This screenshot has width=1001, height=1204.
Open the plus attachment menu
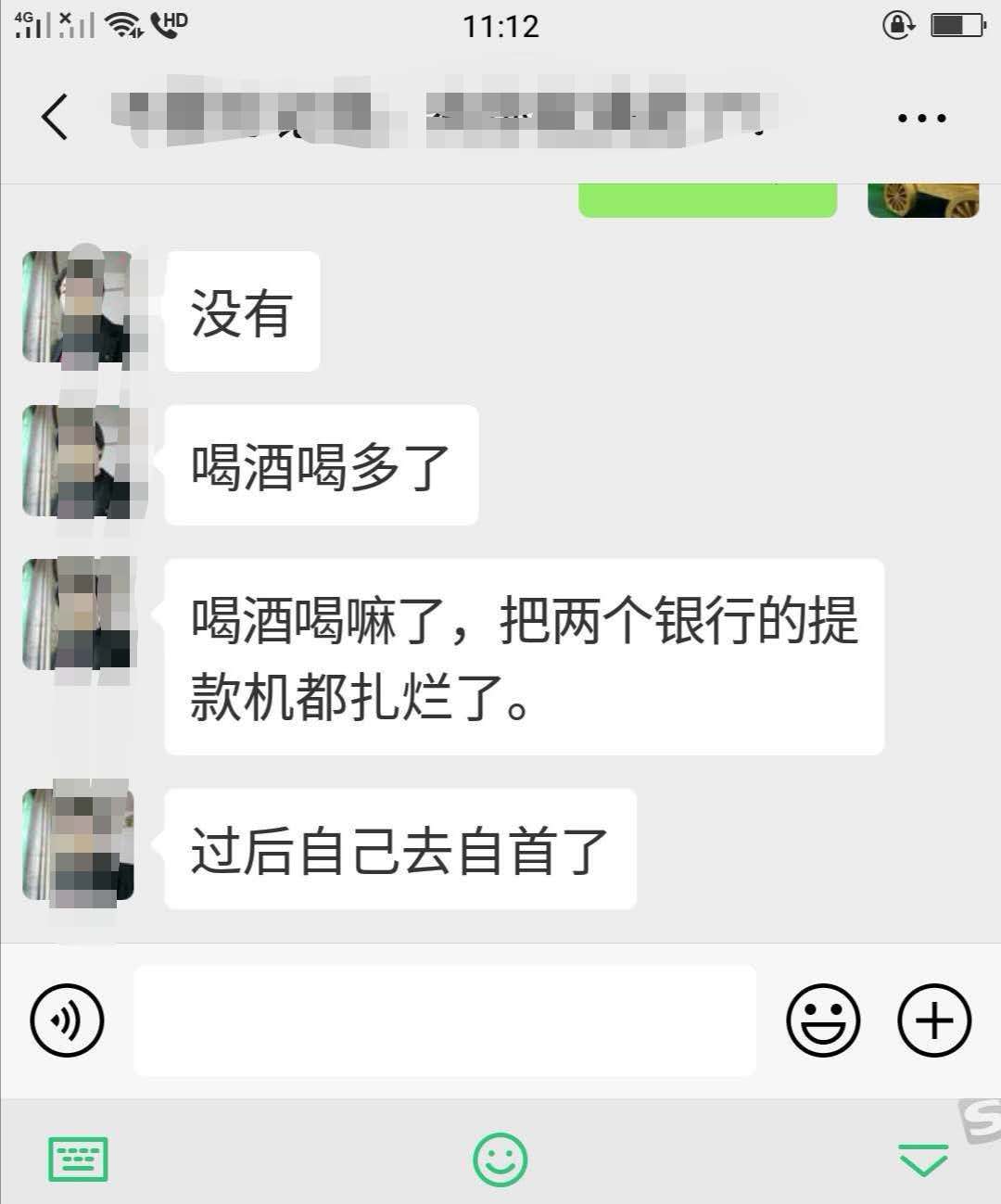pos(934,1020)
